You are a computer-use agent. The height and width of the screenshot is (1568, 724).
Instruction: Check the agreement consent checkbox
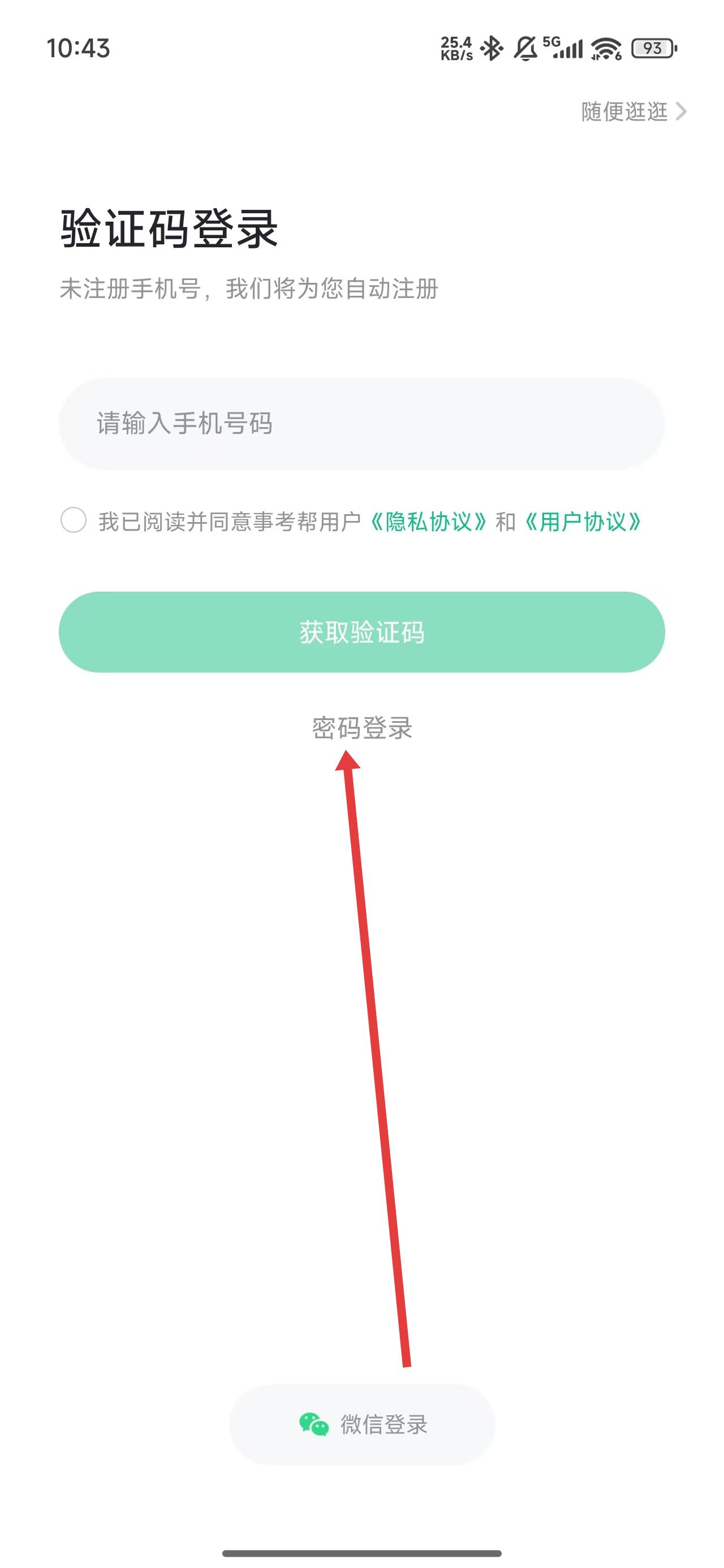(74, 521)
